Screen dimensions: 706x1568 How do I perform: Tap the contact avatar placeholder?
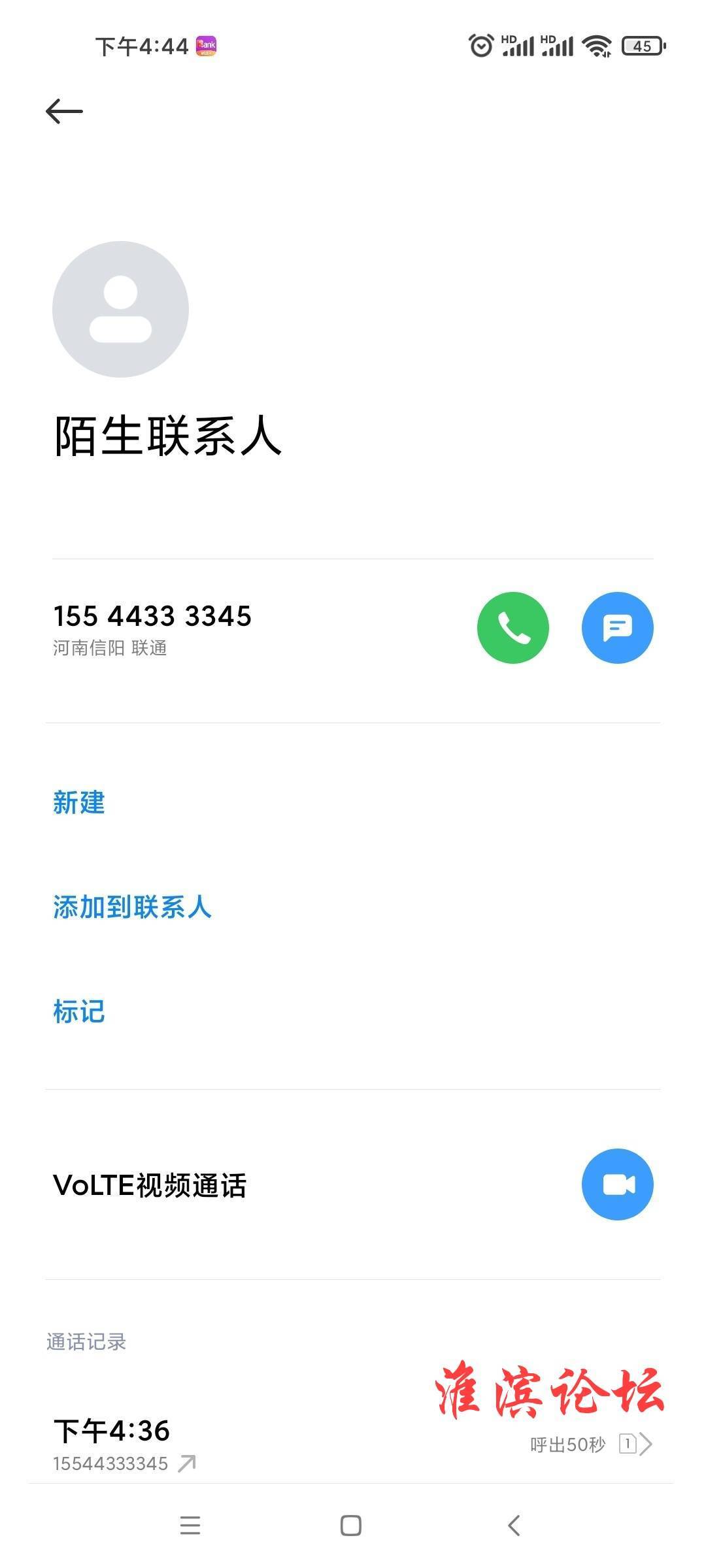[x=120, y=309]
